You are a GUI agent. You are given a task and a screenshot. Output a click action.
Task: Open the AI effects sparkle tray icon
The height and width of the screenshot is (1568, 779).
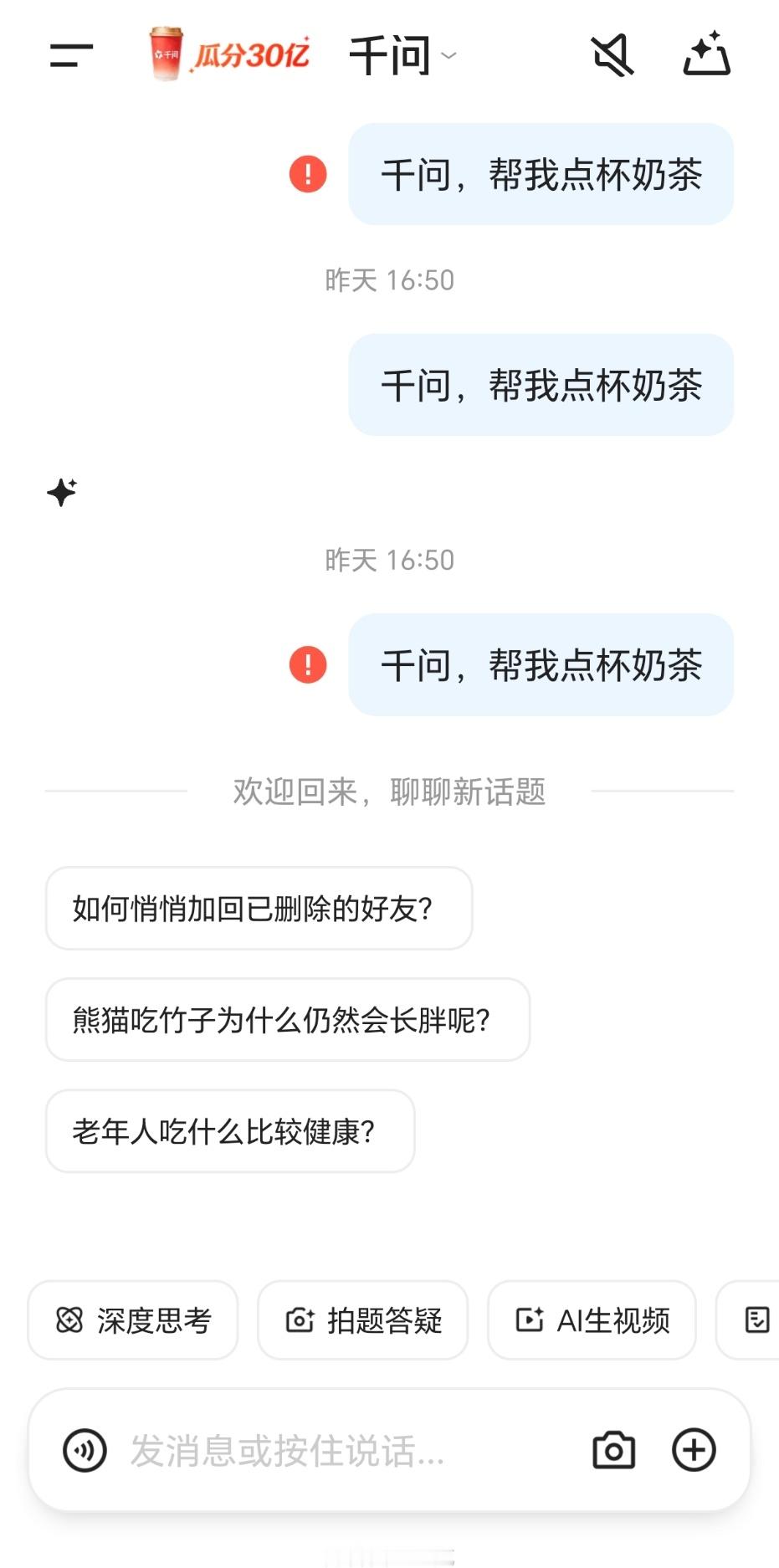coord(707,54)
